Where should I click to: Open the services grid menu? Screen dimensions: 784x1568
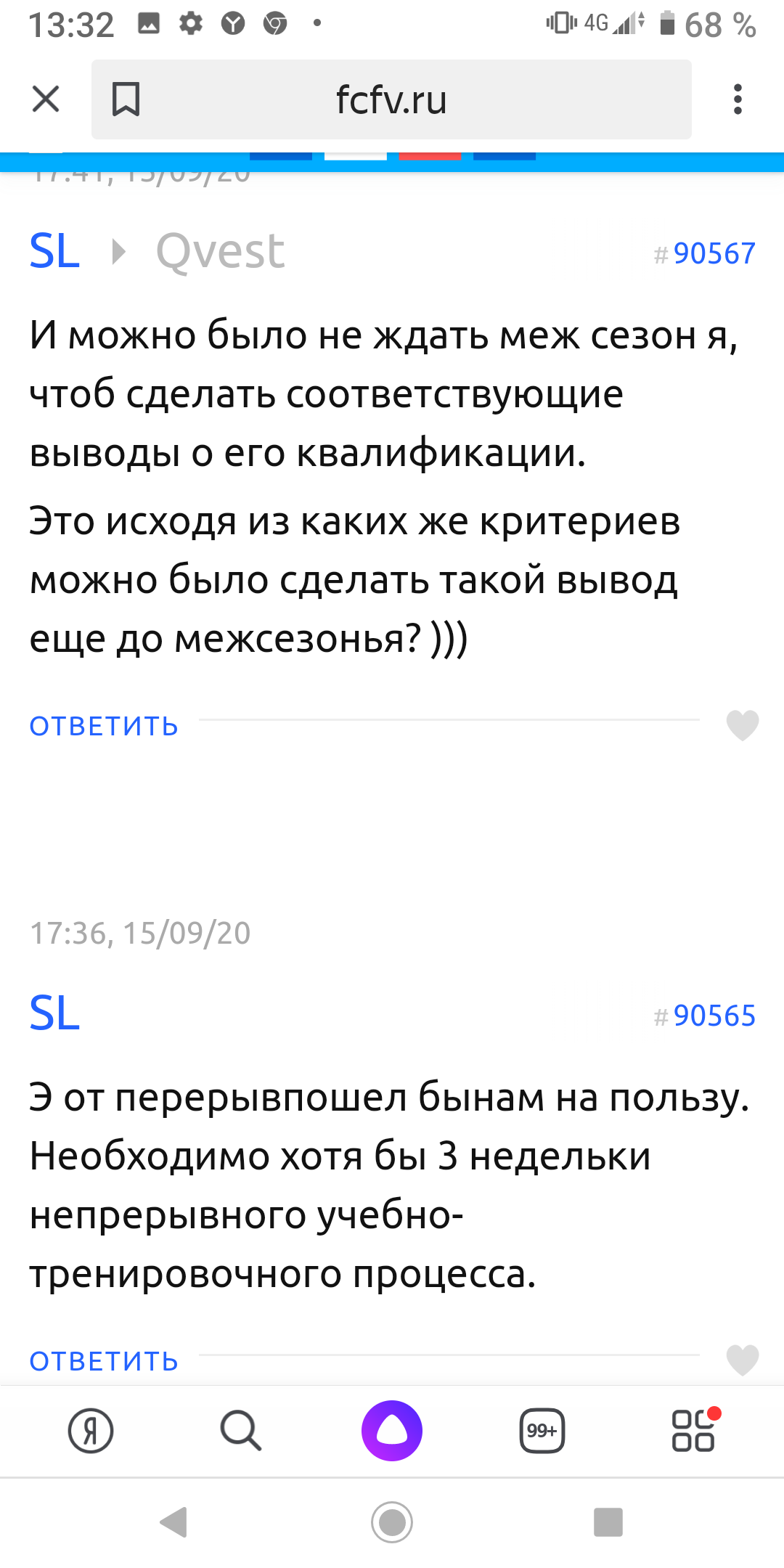693,1431
